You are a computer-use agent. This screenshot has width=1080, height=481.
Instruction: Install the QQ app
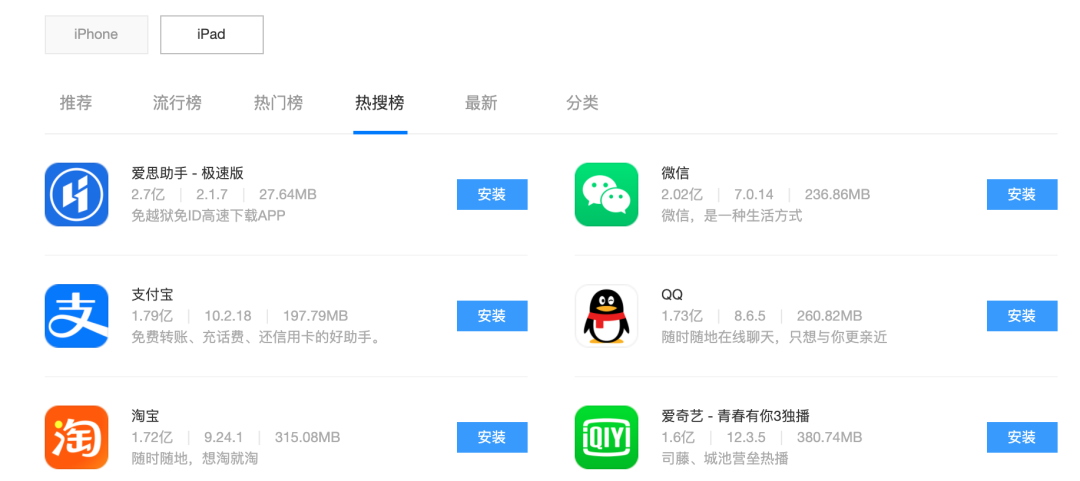pyautogui.click(x=1021, y=315)
